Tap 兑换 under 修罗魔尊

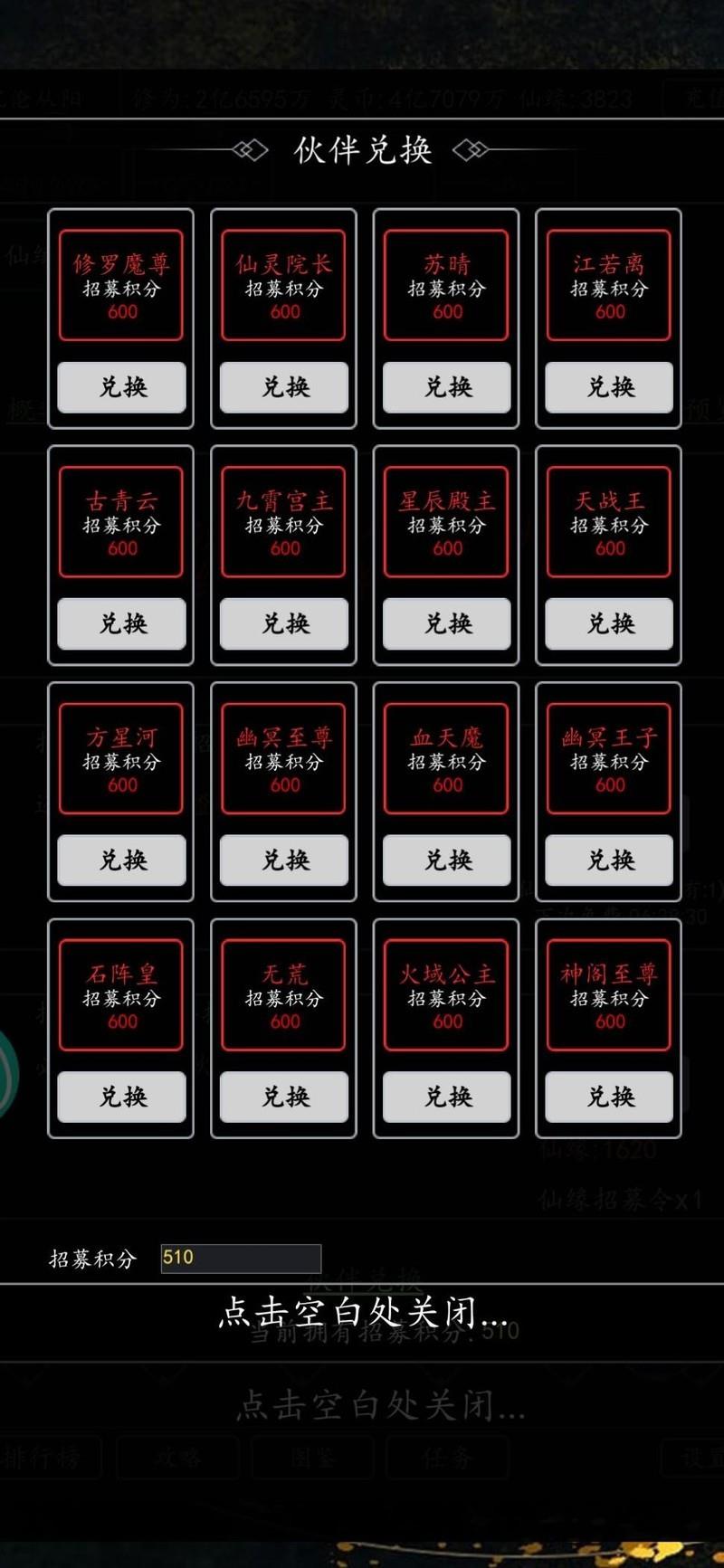coord(121,387)
